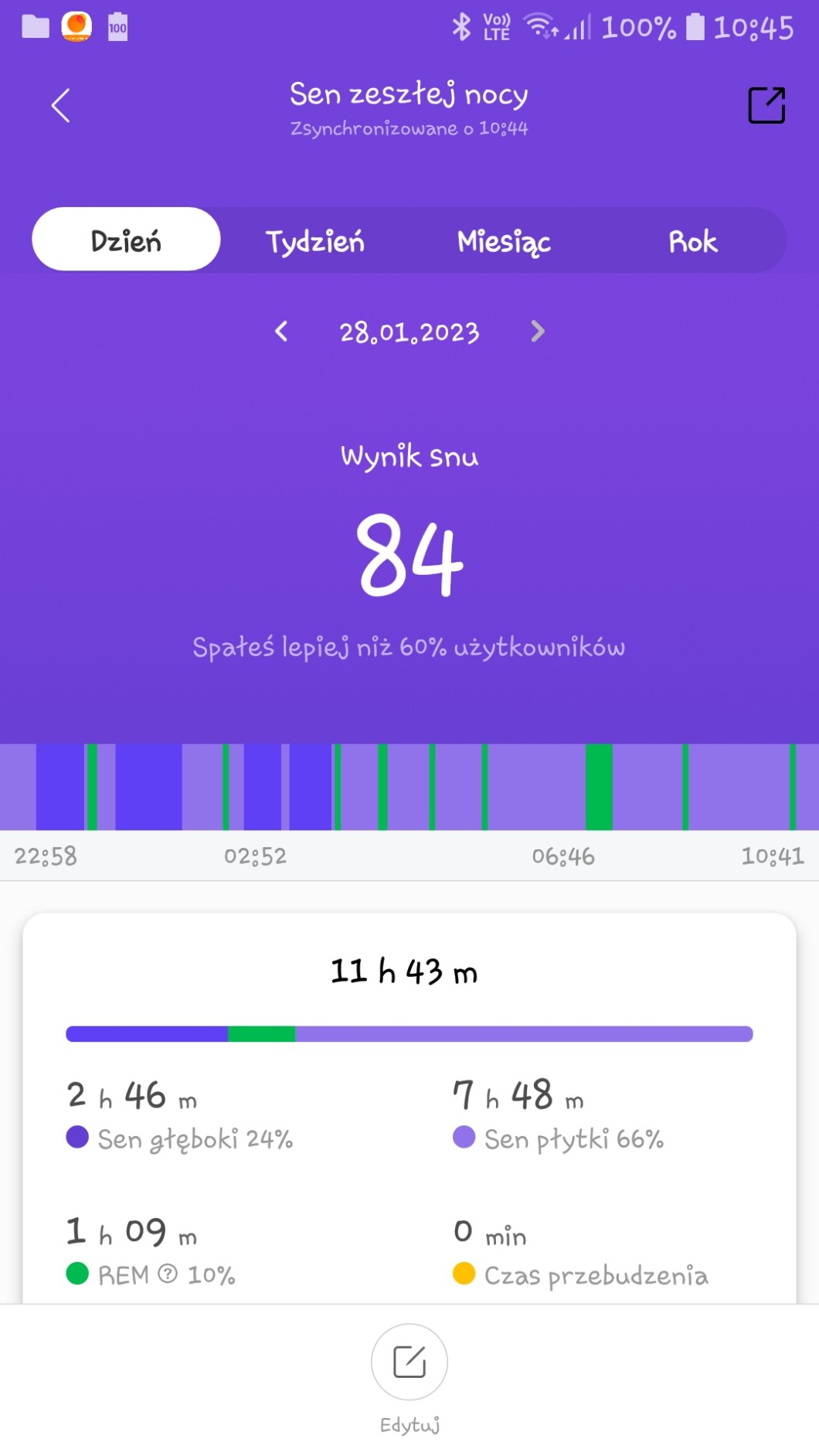This screenshot has height=1456, width=819.
Task: Go back using the top-left arrow
Action: click(x=60, y=105)
